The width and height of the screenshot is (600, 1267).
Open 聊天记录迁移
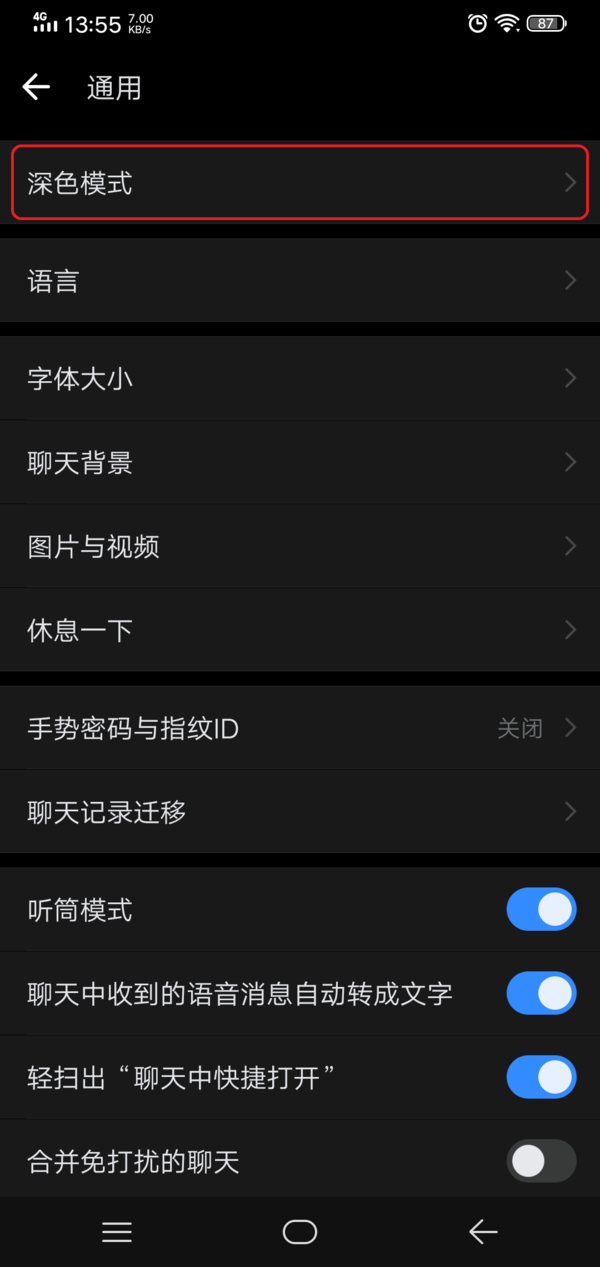click(300, 812)
